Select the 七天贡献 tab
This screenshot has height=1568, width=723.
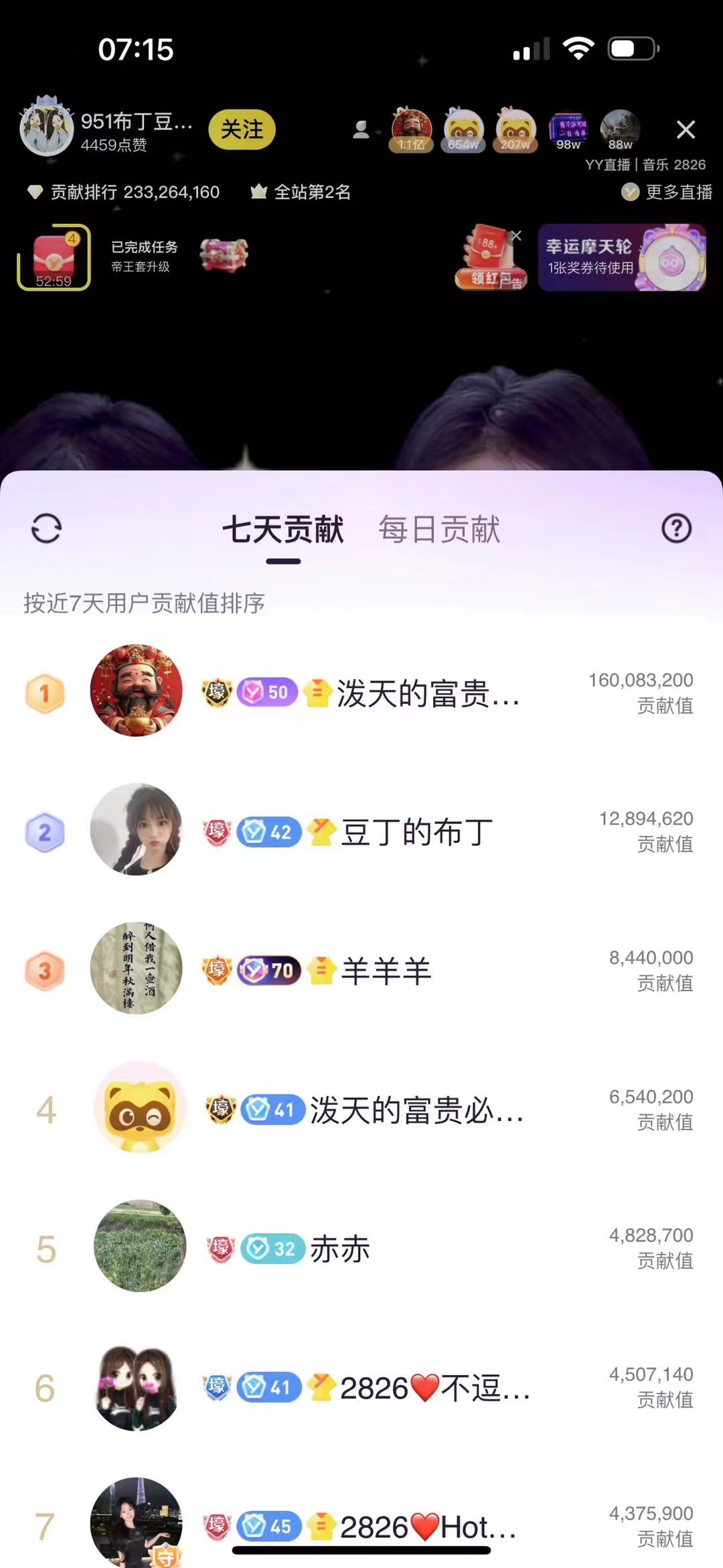click(284, 528)
